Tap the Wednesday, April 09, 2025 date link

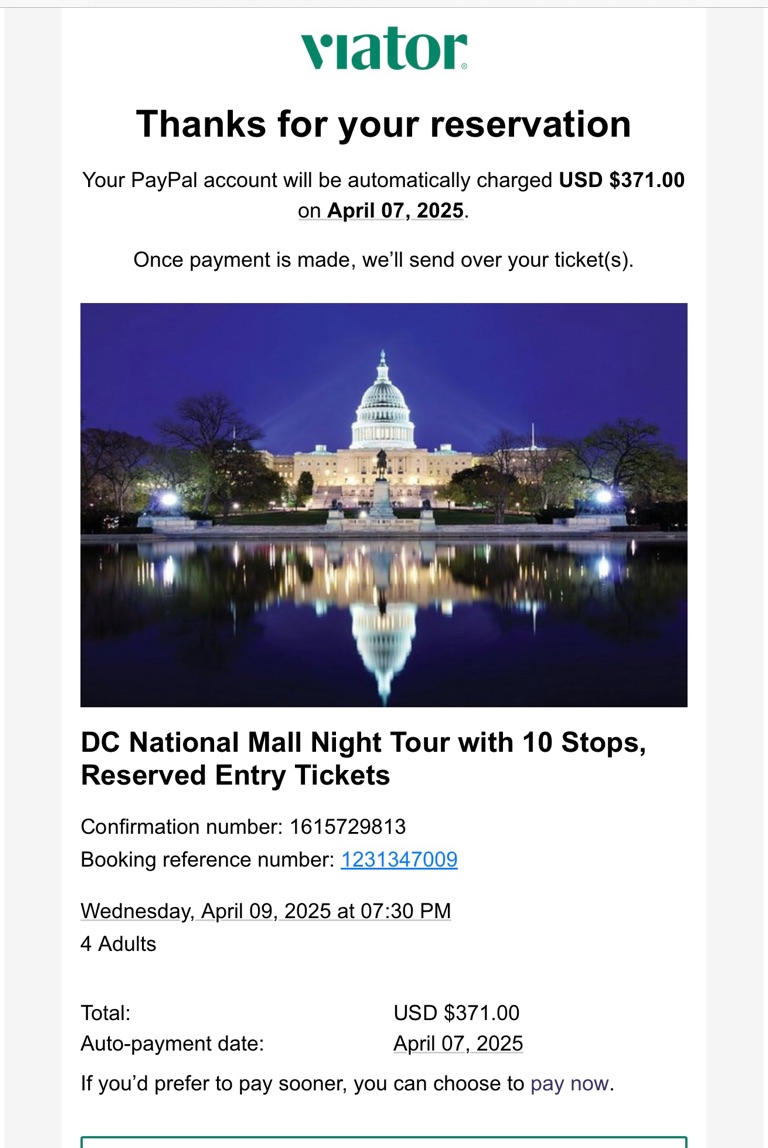(265, 912)
